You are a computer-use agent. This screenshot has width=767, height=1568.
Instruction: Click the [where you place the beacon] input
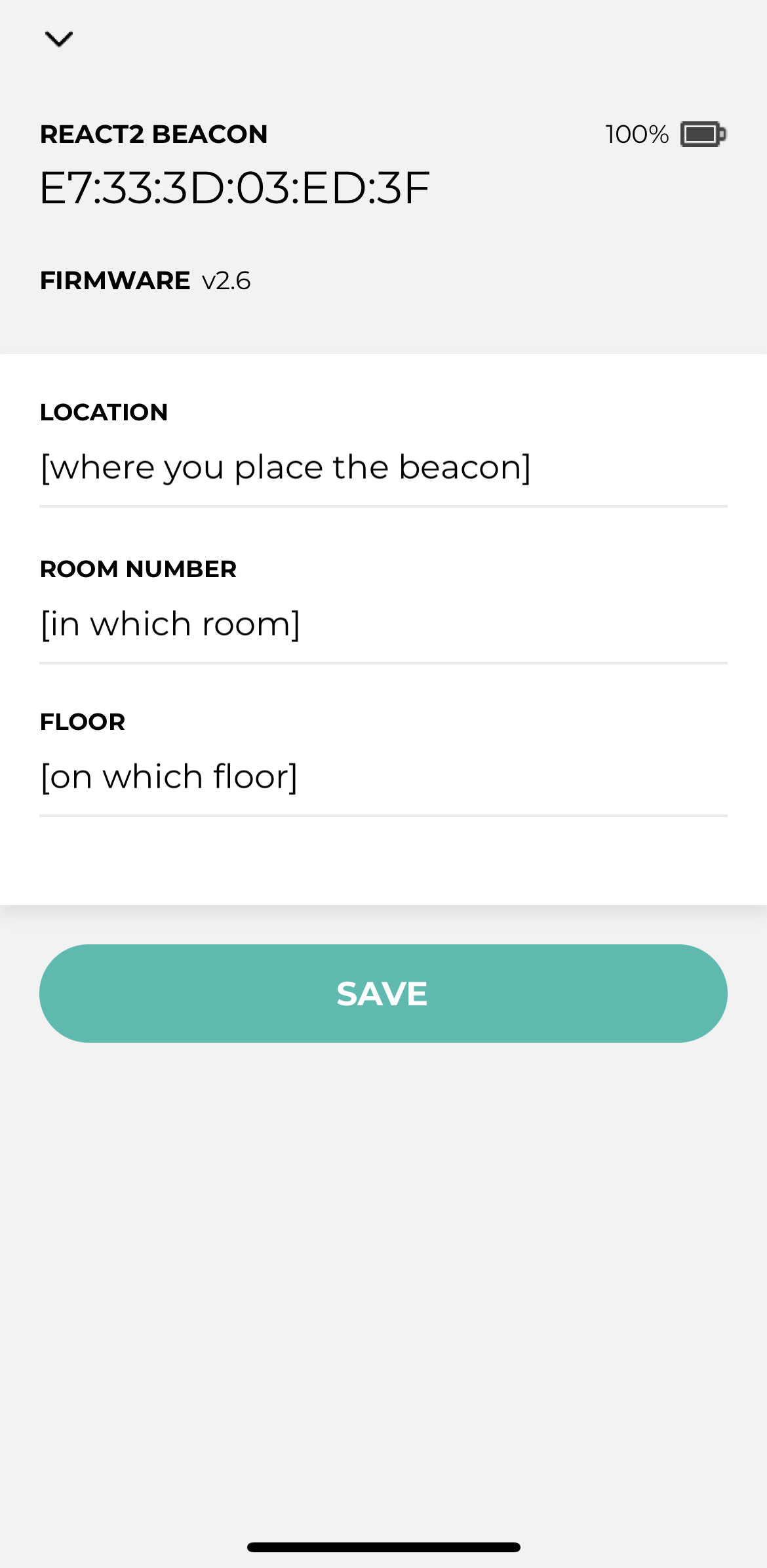click(x=286, y=466)
